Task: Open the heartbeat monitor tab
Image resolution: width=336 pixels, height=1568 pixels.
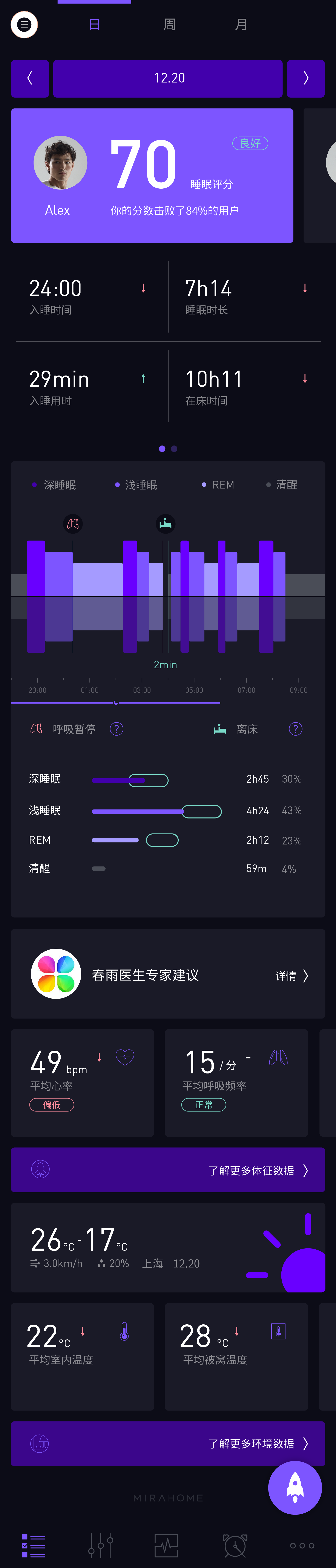Action: coord(166,1545)
